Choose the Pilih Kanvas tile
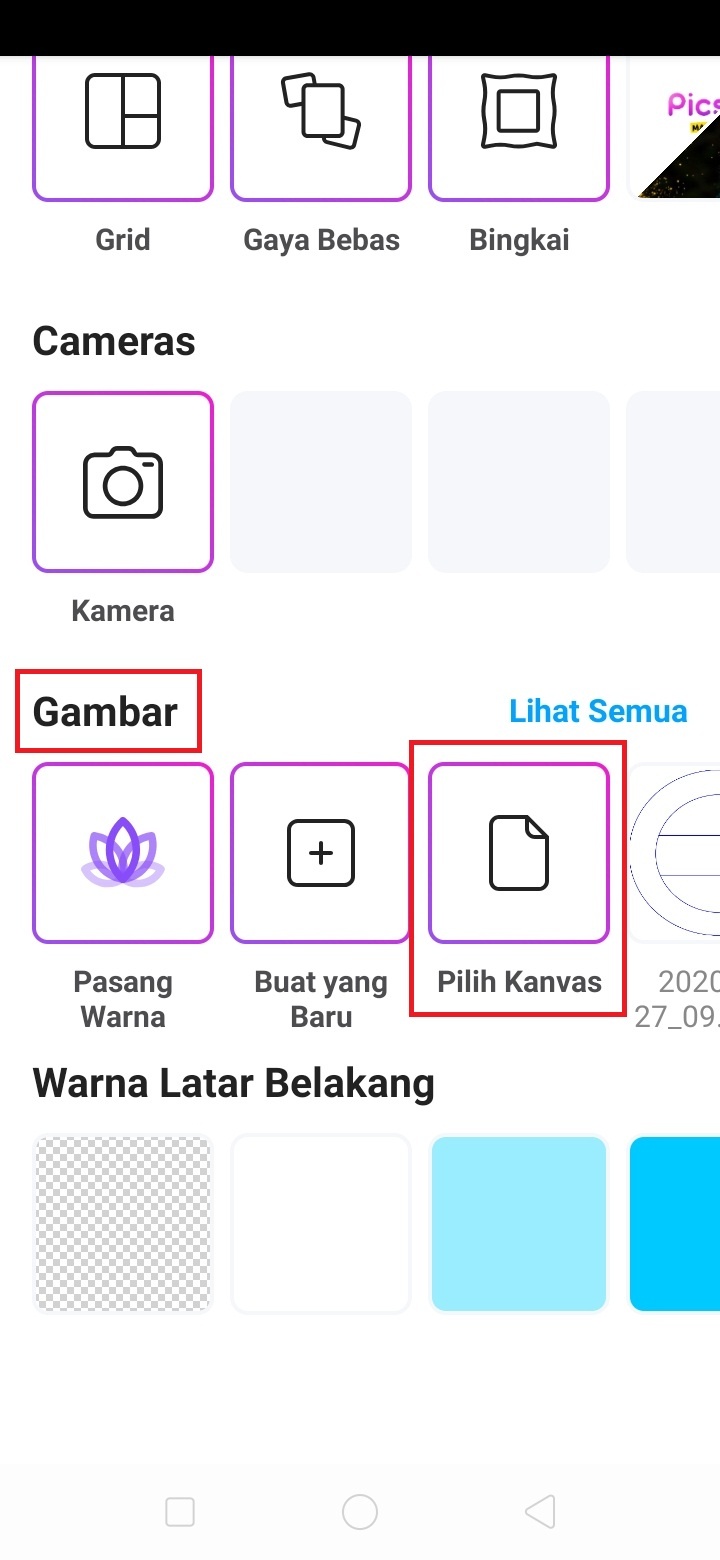Screen dimensions: 720x1560 coord(519,853)
